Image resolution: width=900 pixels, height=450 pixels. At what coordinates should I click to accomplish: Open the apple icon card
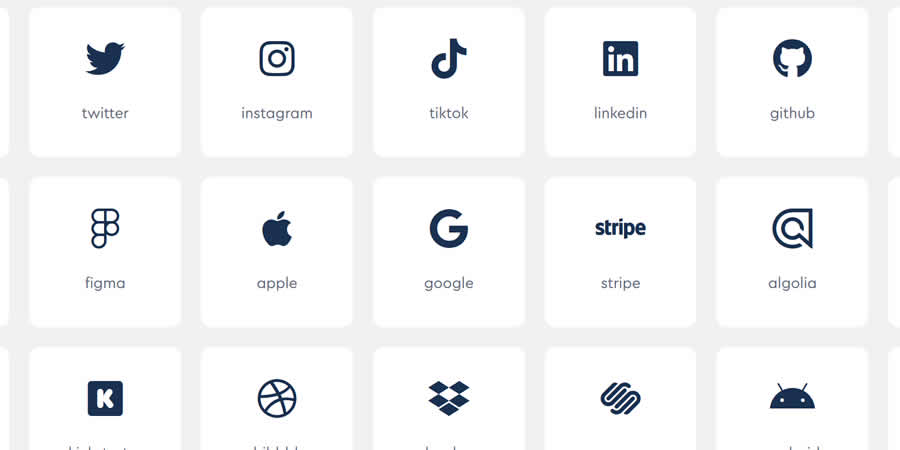[277, 252]
